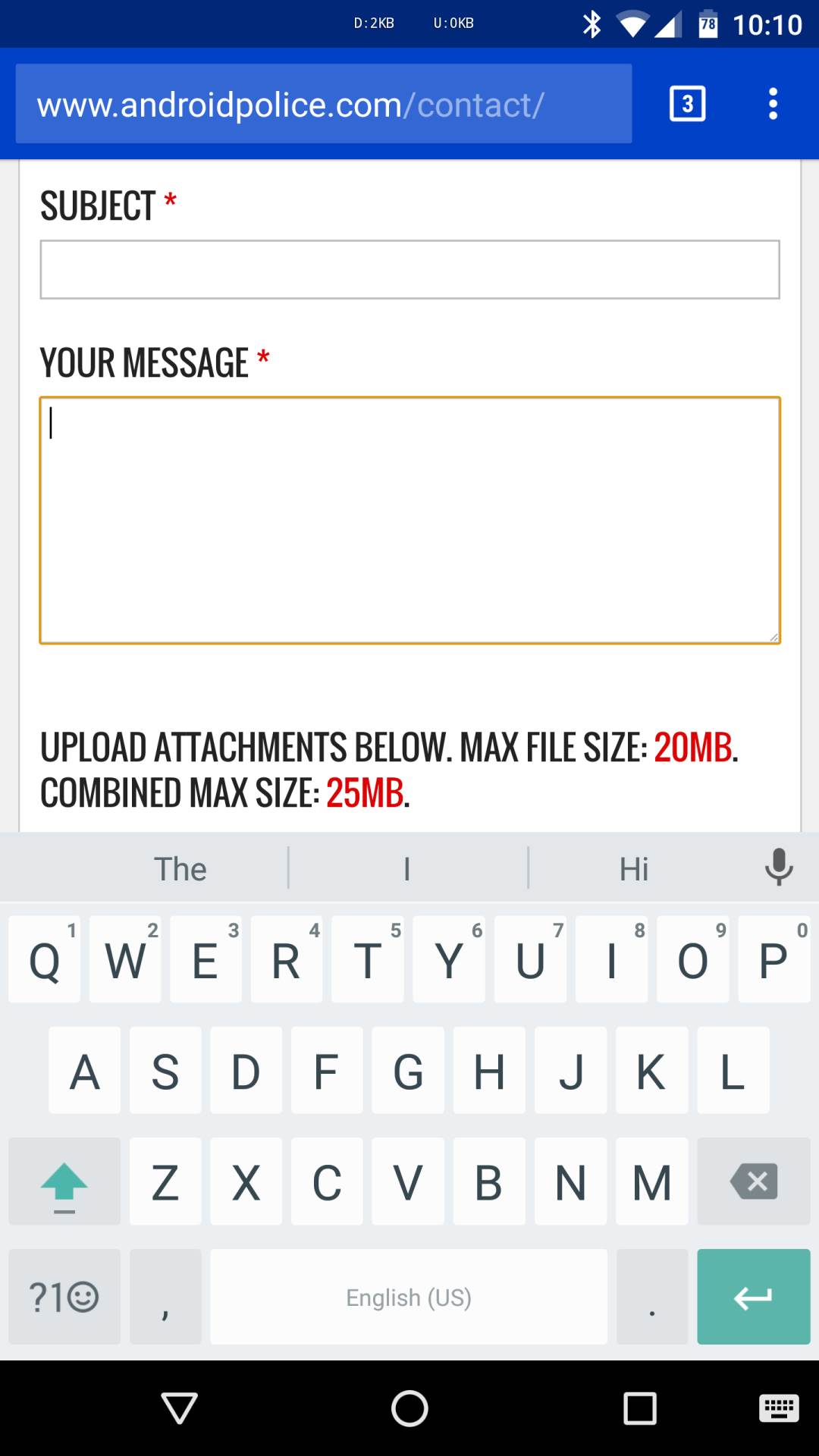Tap the browser URL address bar
Image resolution: width=819 pixels, height=1456 pixels.
[324, 104]
